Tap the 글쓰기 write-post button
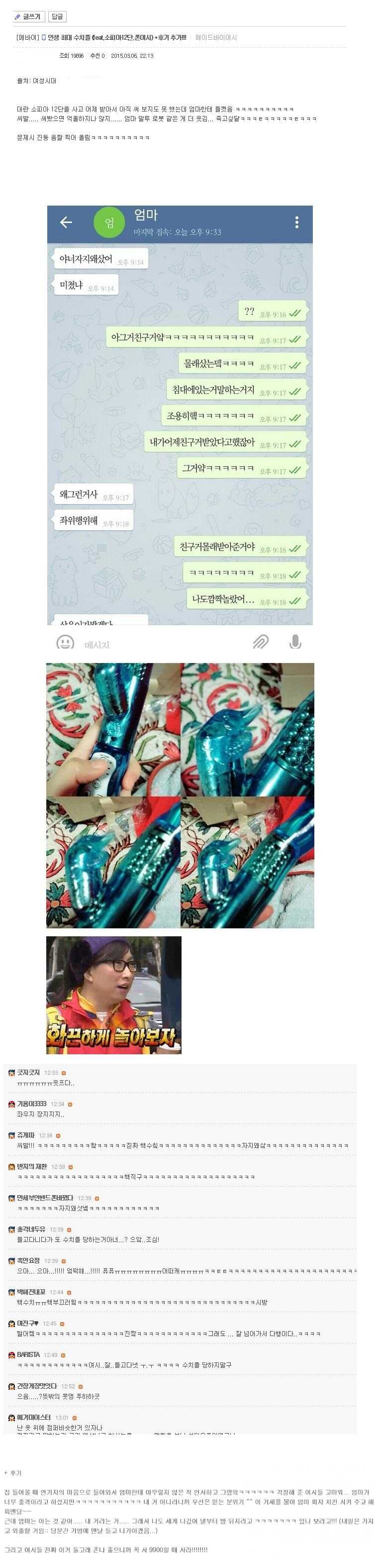 [28, 16]
